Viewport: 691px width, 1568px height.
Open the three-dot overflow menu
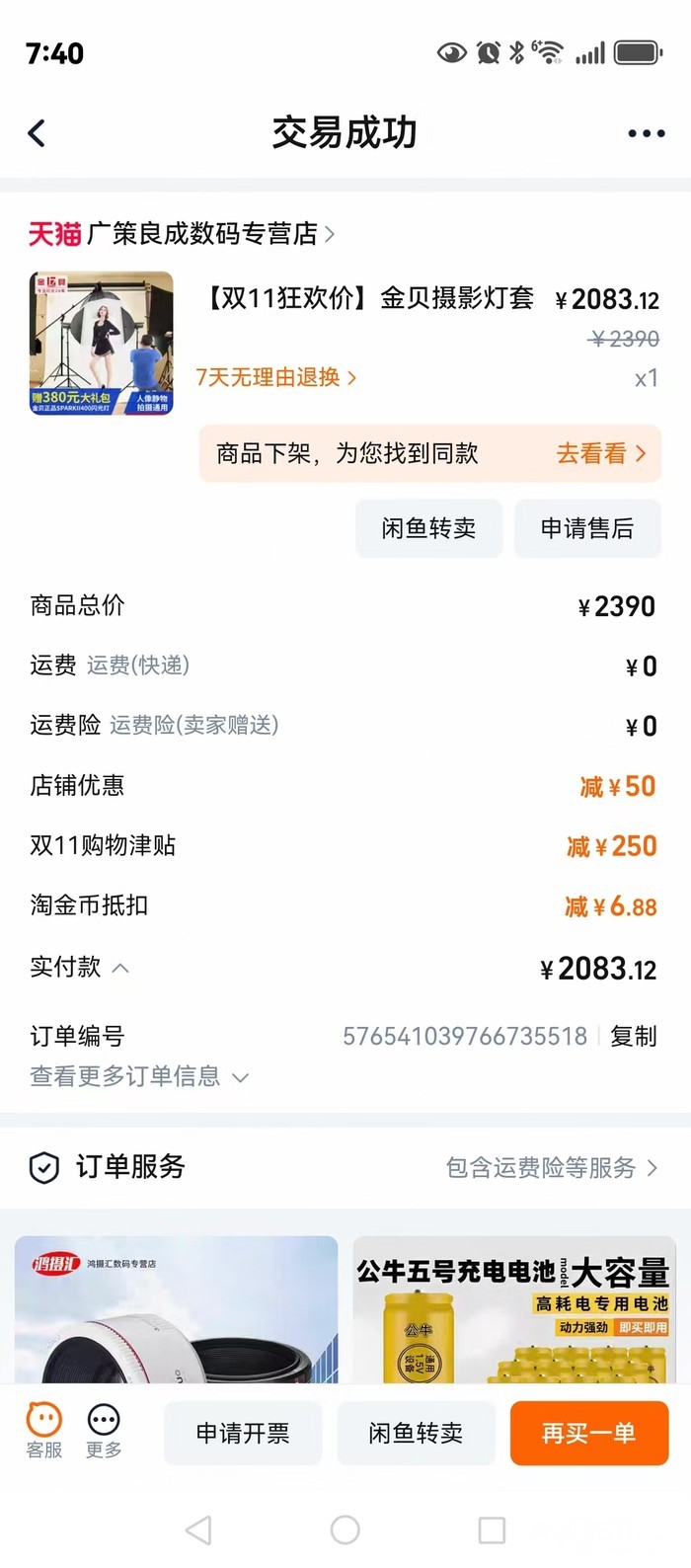click(x=646, y=133)
